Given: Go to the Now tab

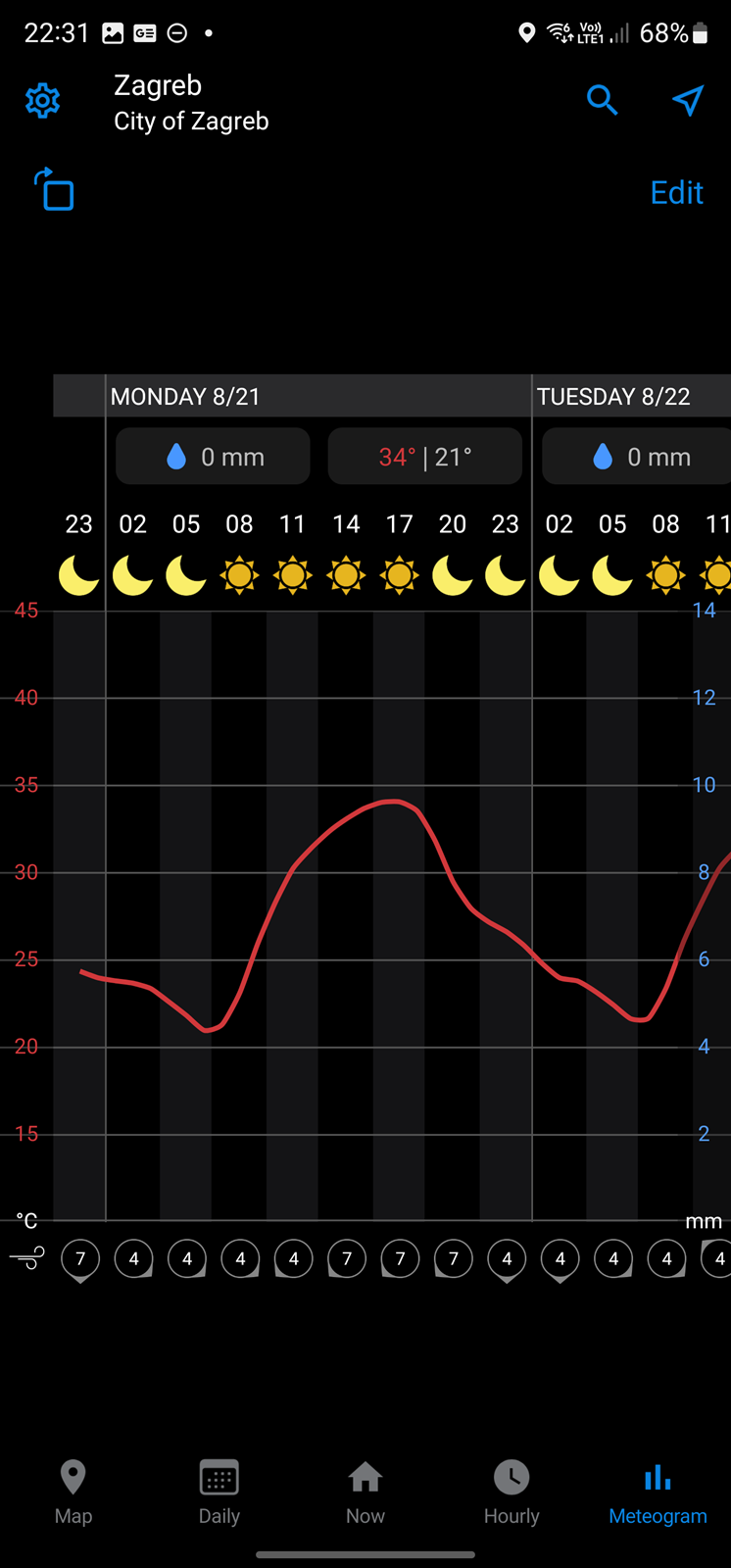Looking at the screenshot, I should (365, 1493).
